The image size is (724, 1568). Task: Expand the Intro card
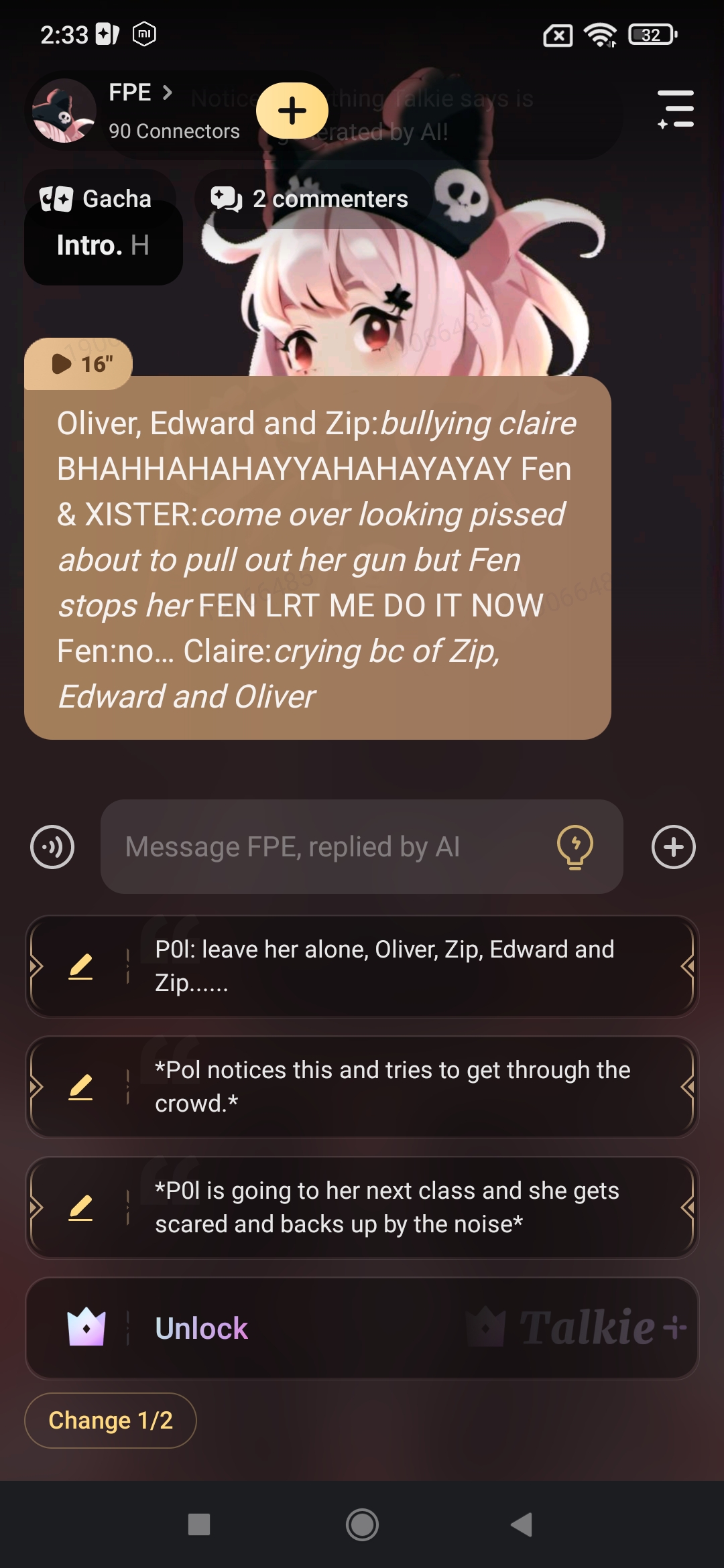[103, 246]
